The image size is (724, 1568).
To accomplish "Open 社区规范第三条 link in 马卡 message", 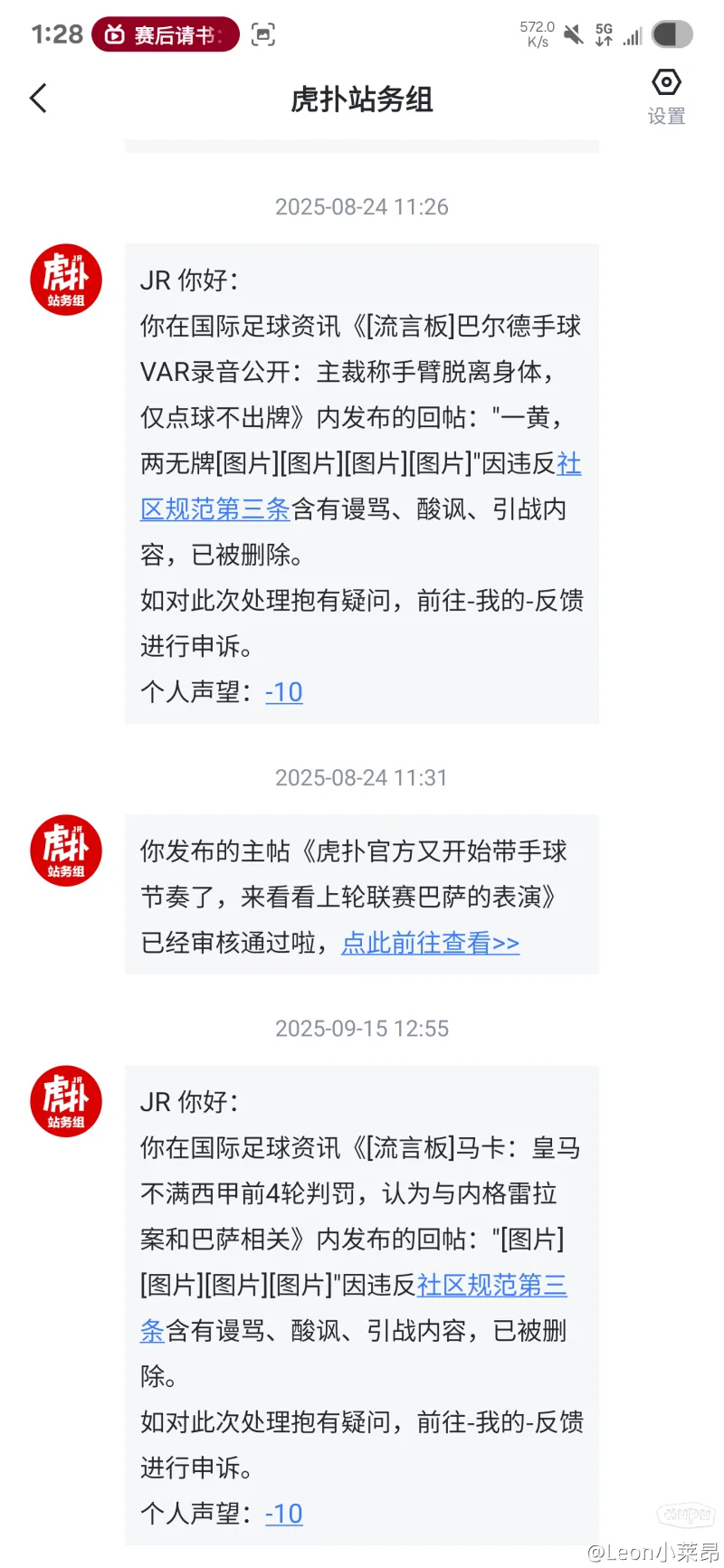I will click(x=491, y=1286).
